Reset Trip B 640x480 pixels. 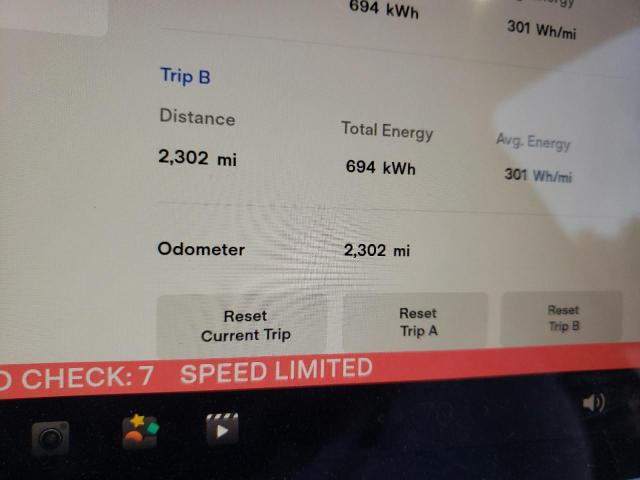tap(563, 318)
